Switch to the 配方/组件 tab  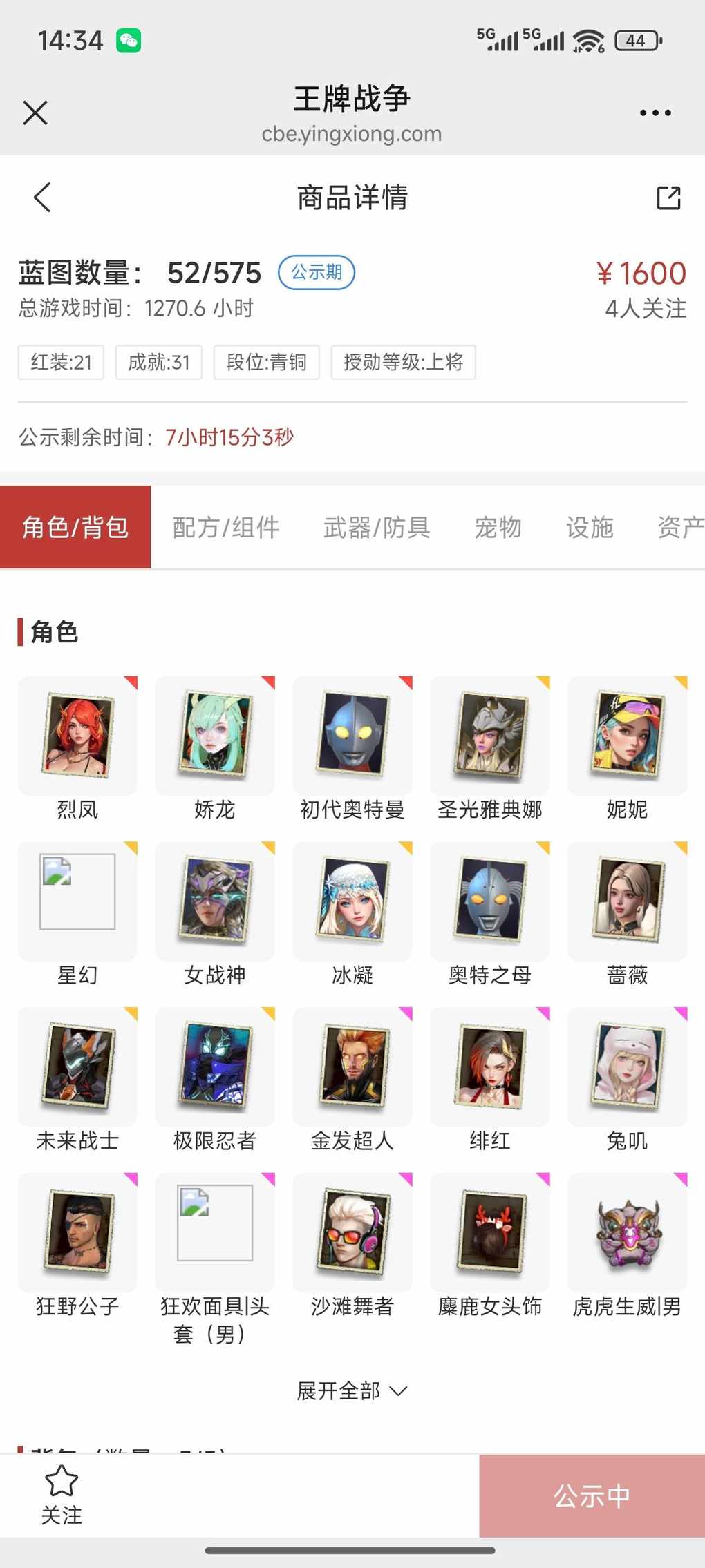pos(226,528)
